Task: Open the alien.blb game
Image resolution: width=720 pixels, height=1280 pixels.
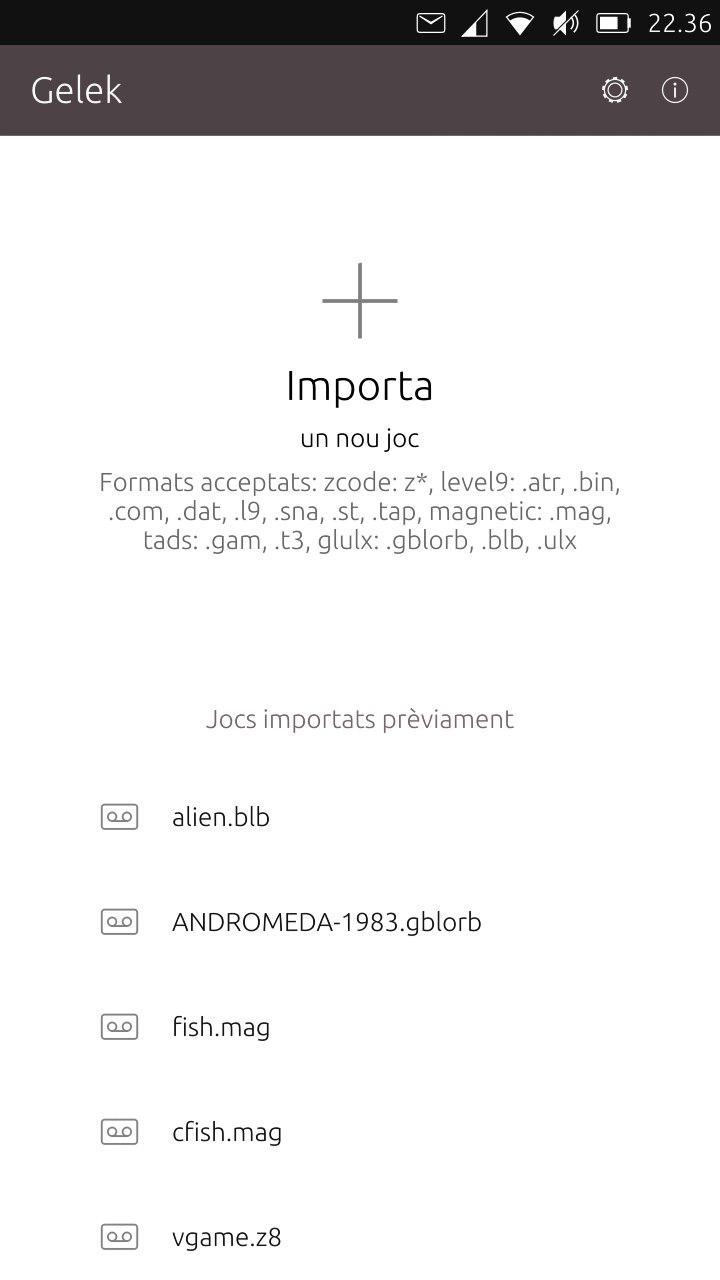Action: click(x=360, y=817)
